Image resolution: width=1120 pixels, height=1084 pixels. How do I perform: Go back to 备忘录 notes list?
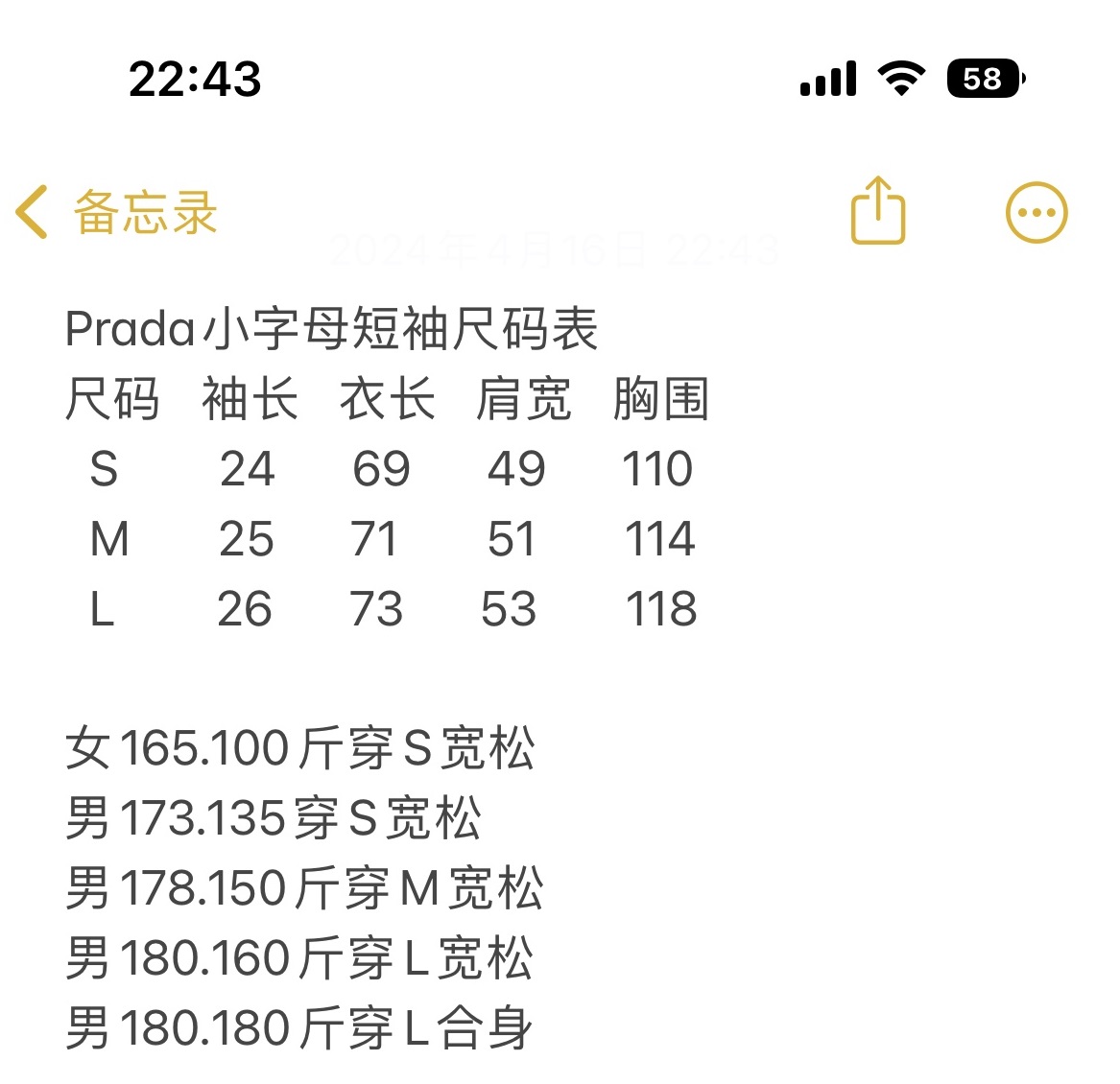pyautogui.click(x=115, y=212)
